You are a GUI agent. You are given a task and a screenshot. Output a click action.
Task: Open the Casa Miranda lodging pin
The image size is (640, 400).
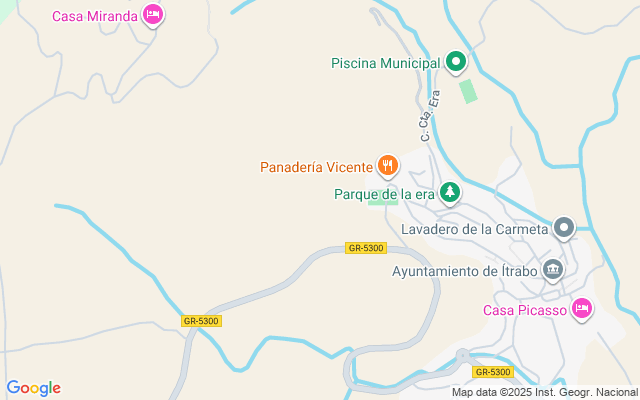point(153,15)
